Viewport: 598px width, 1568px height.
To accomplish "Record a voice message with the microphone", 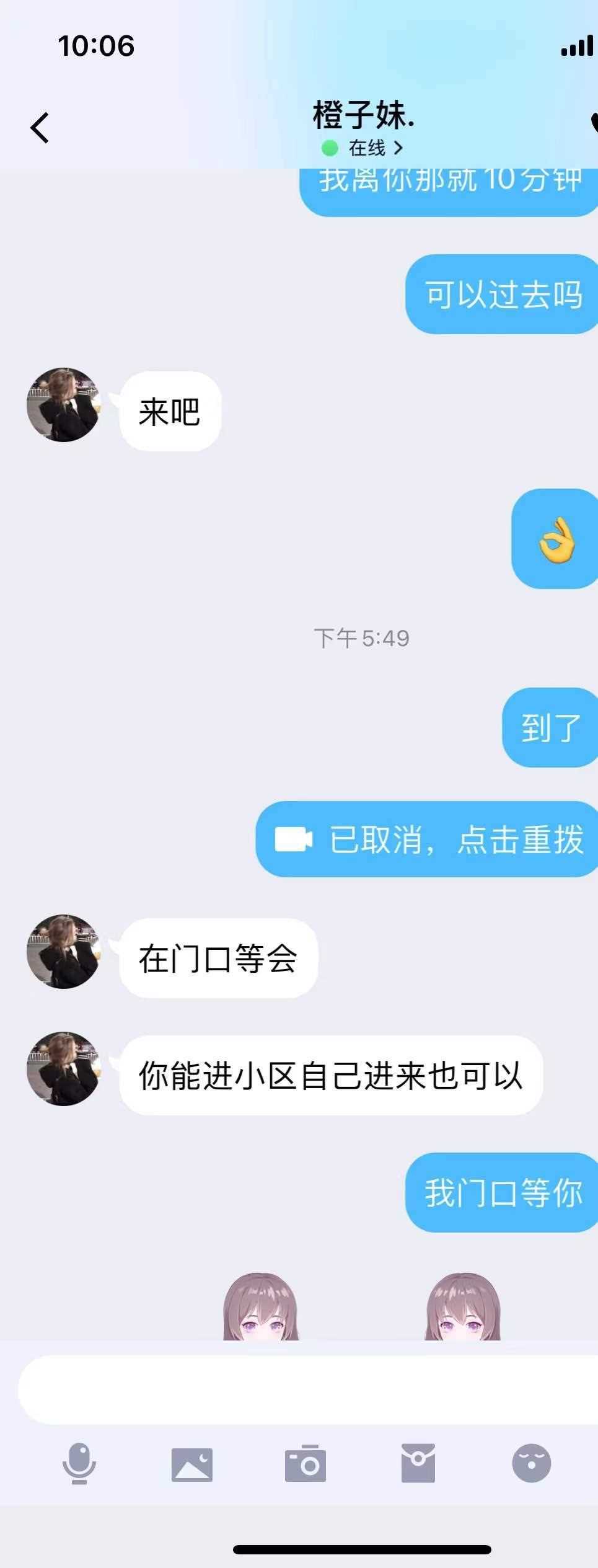I will 79,1464.
